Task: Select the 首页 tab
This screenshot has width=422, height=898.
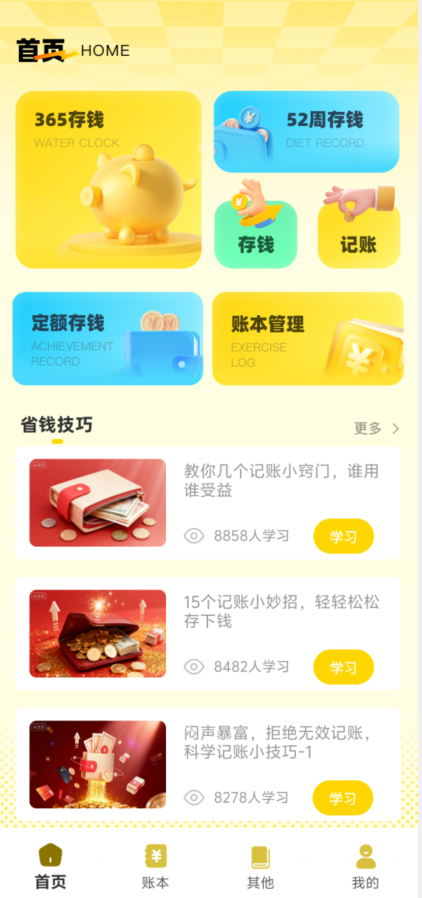Action: [51, 866]
